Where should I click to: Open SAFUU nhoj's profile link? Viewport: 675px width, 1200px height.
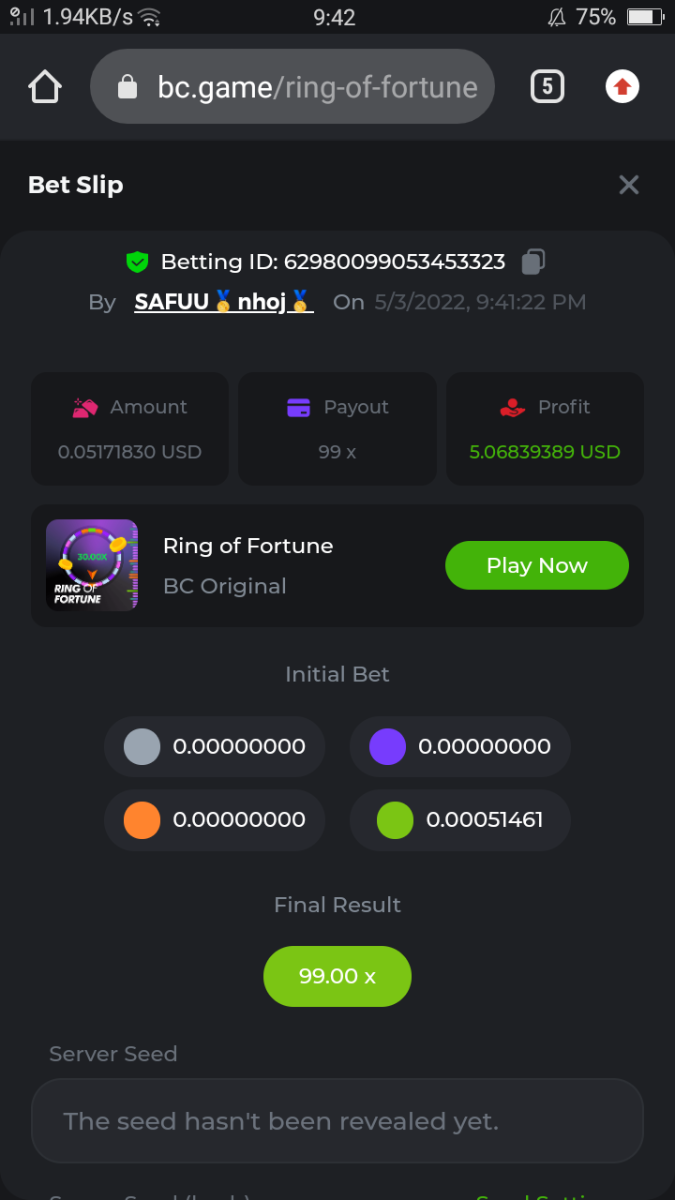point(224,302)
